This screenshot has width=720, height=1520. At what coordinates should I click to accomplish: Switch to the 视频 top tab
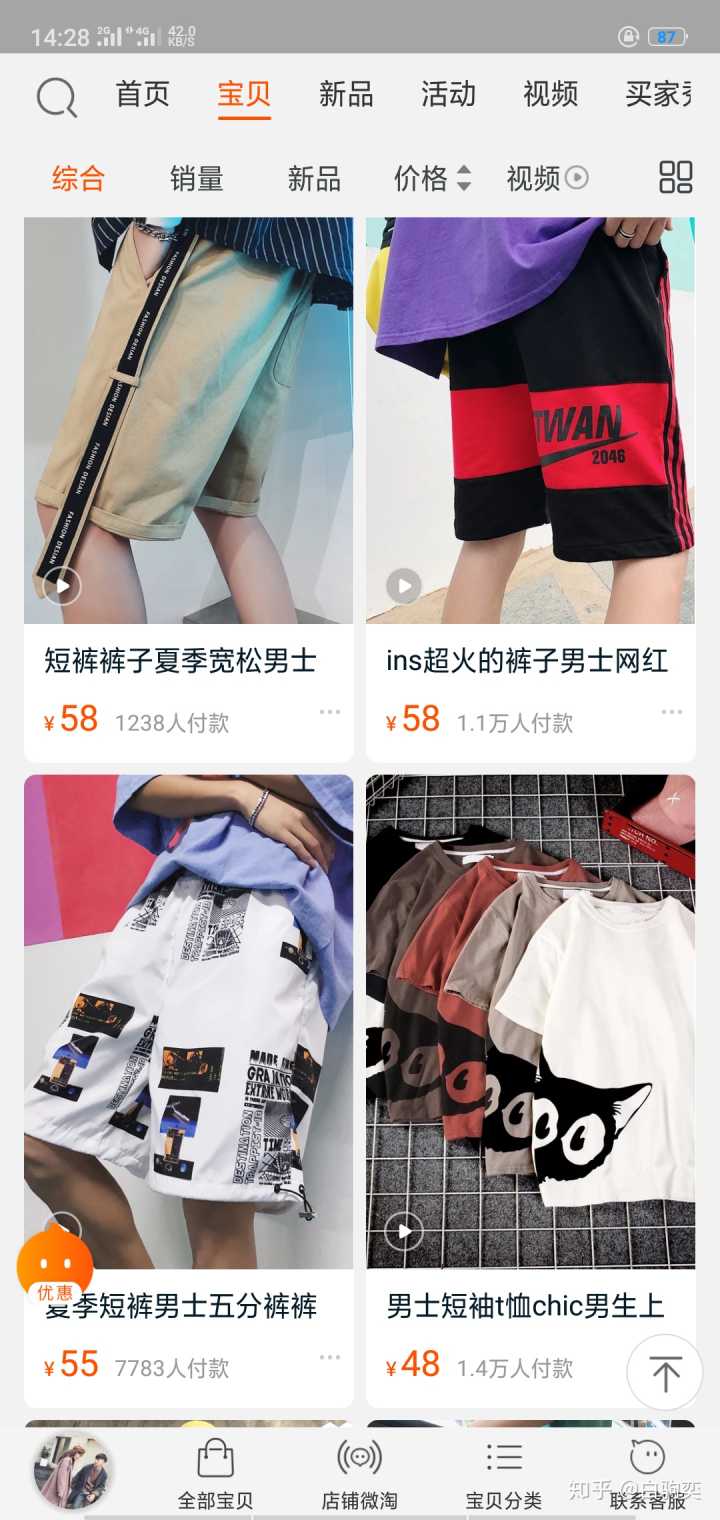point(550,95)
